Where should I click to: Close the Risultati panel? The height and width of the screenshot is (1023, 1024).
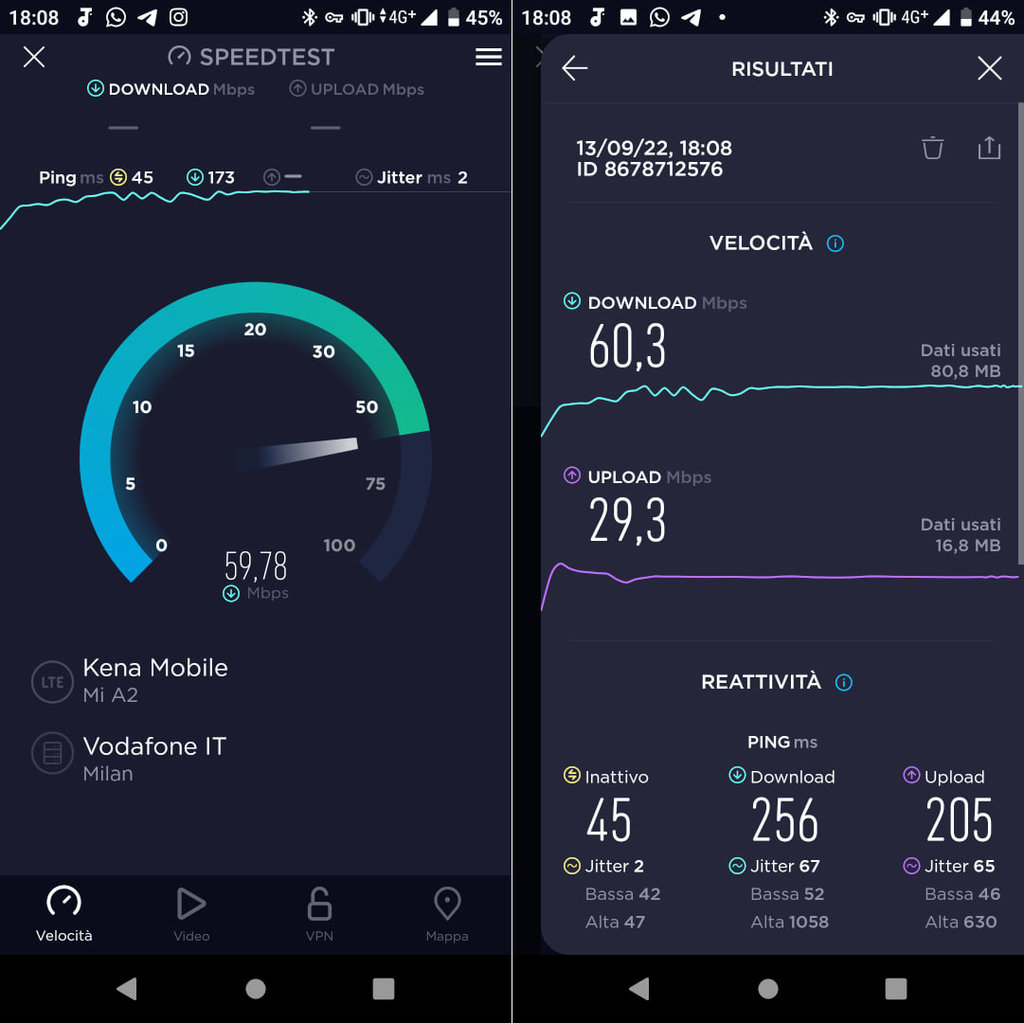(x=989, y=68)
